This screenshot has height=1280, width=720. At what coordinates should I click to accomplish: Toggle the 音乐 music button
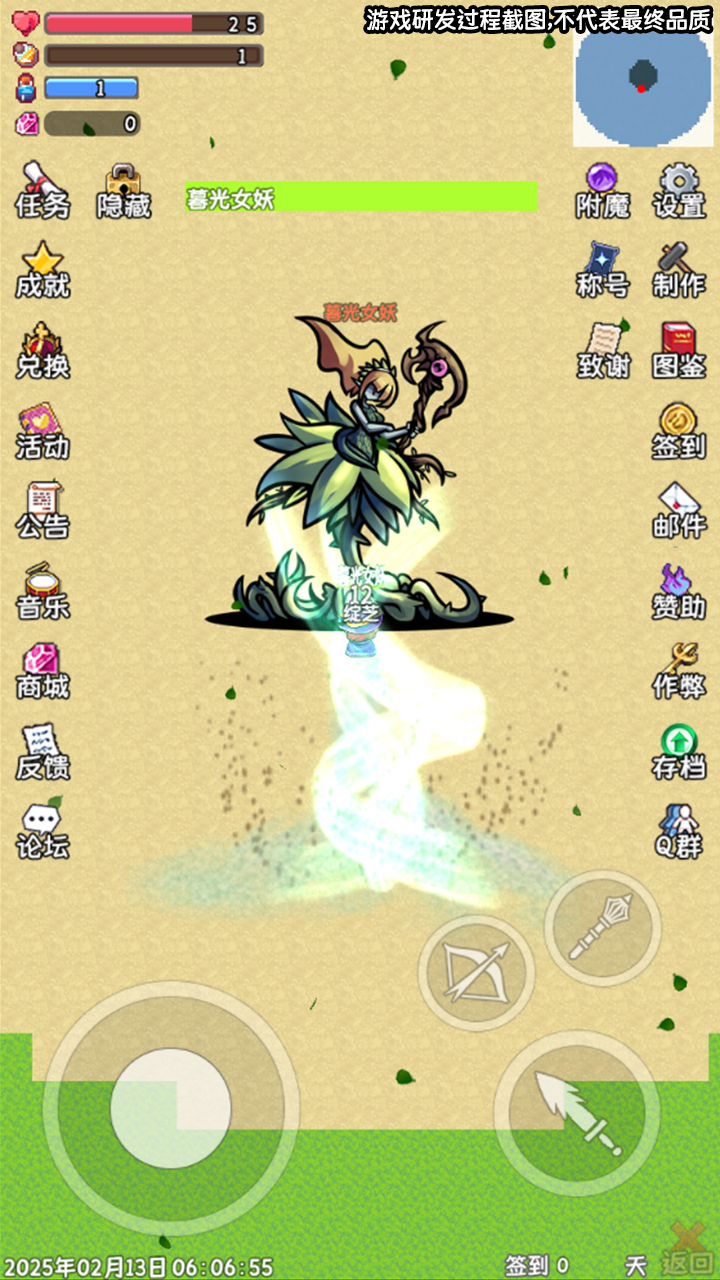click(42, 591)
